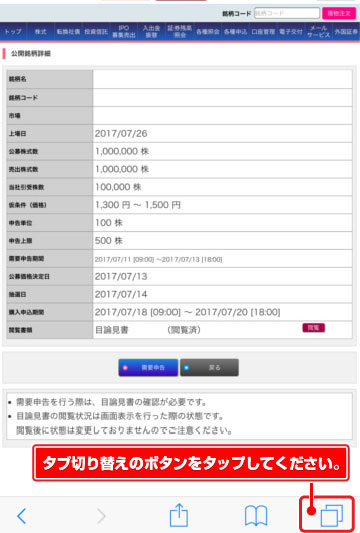The height and width of the screenshot is (533, 360).
Task: Select 転換社債 in the navigation bar
Action: 68,32
